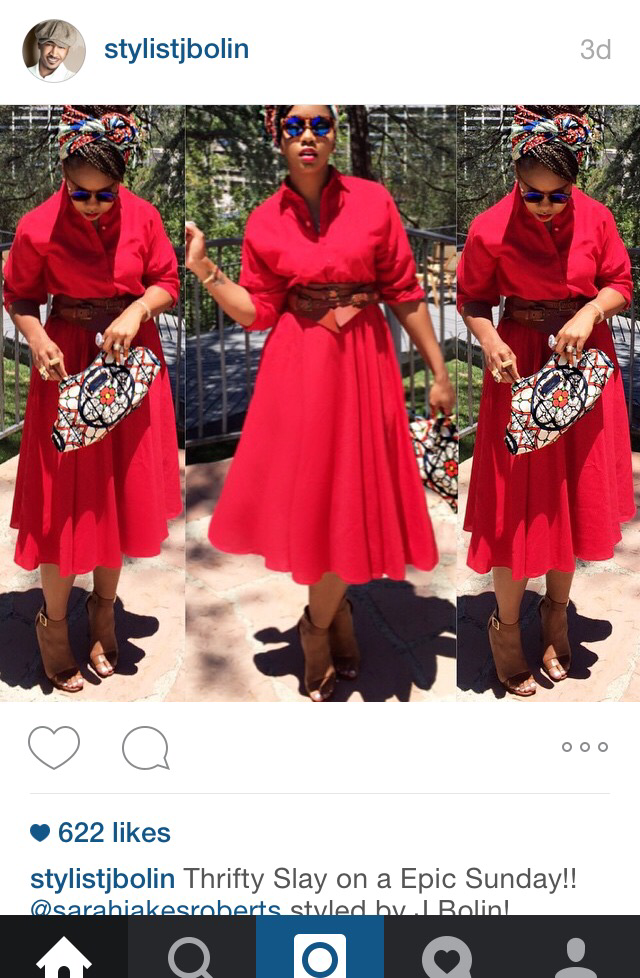The image size is (640, 978).
Task: Open the @sarahjakesroberts mention
Action: [x=156, y=908]
